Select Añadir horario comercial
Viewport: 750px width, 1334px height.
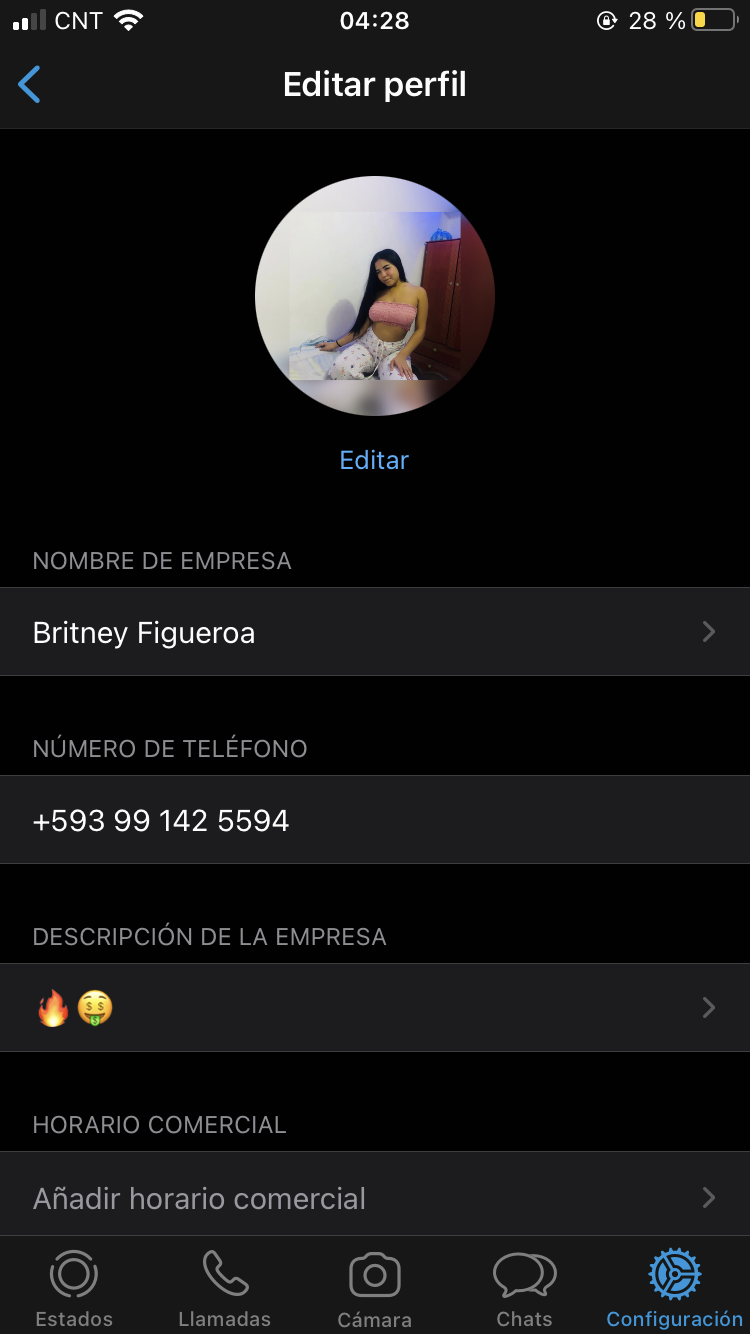coord(374,1197)
